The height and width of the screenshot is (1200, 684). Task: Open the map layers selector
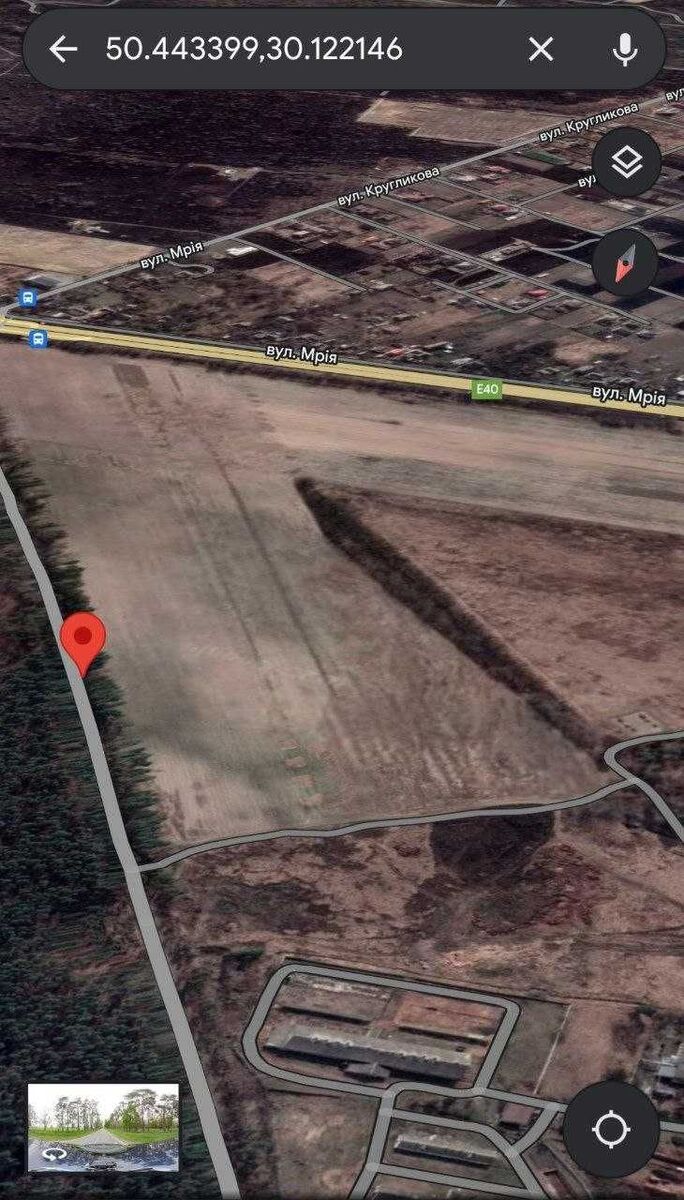click(626, 163)
